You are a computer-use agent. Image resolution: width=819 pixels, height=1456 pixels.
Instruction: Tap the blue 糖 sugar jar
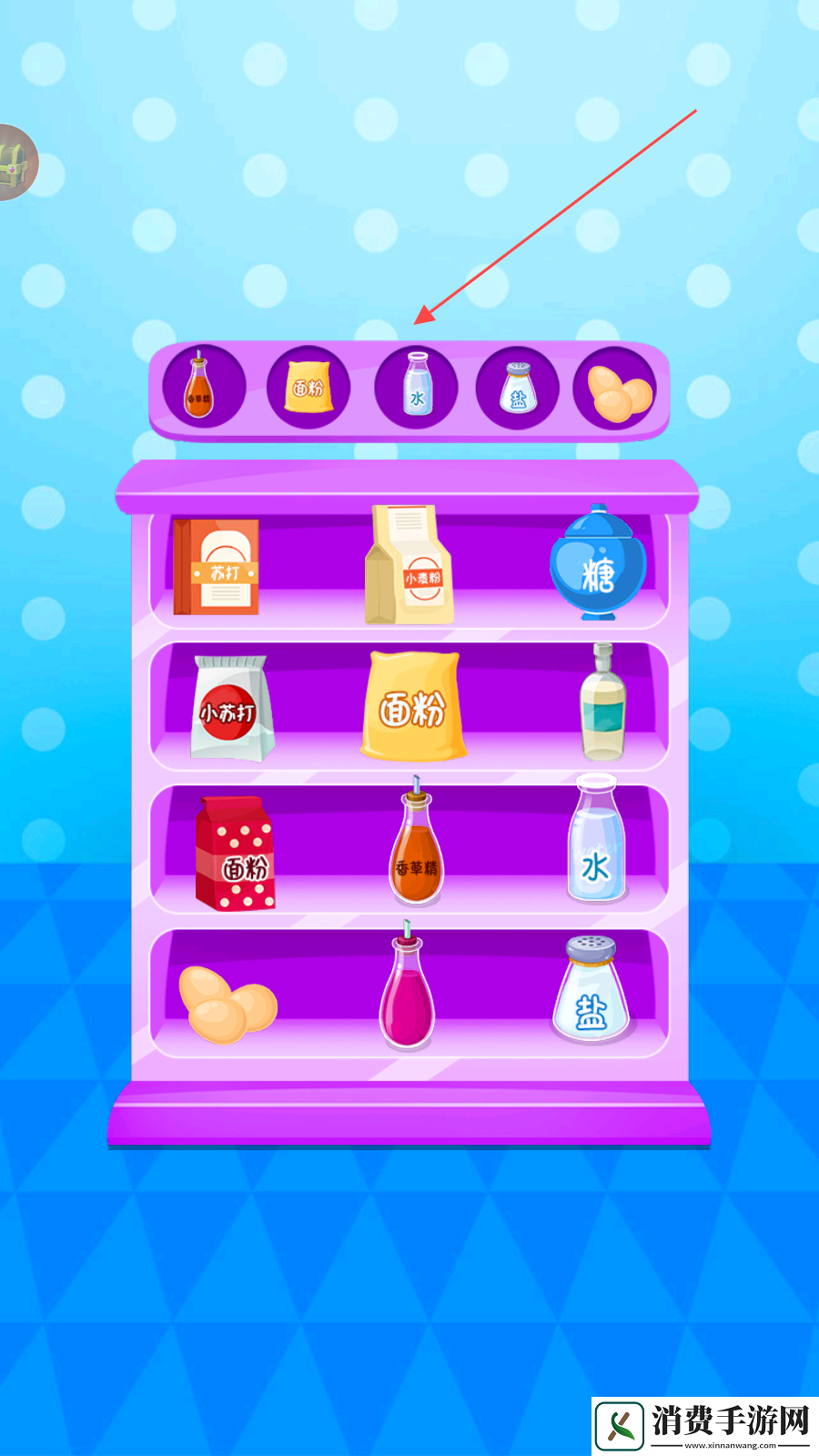click(597, 564)
